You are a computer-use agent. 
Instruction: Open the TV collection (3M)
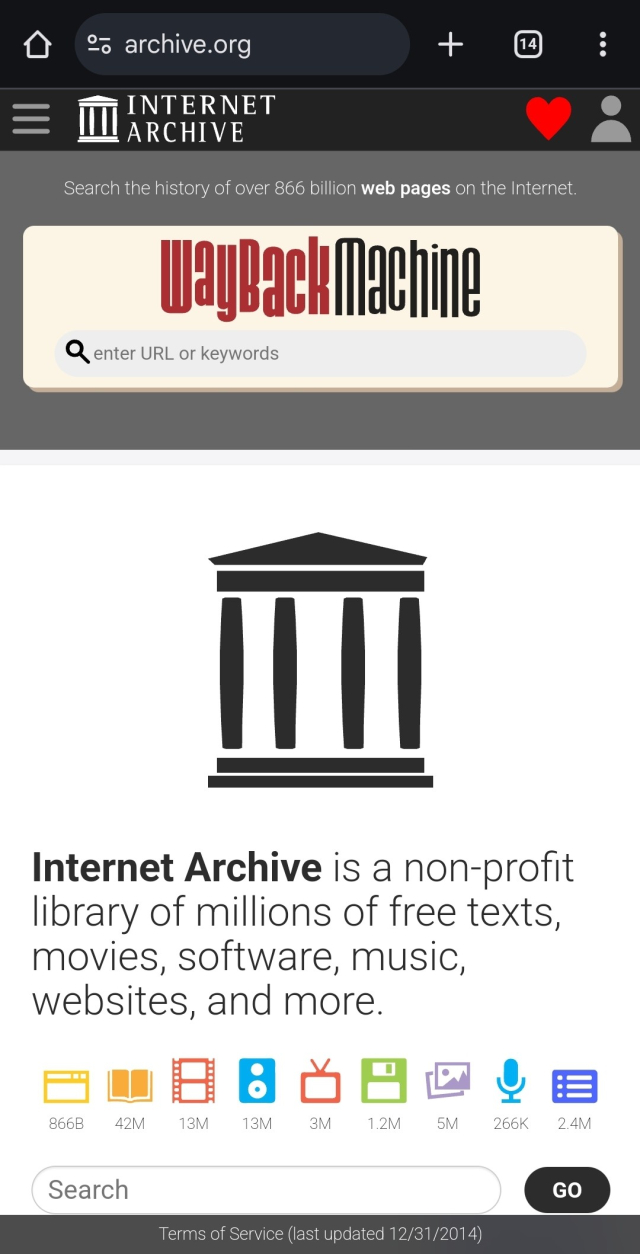[320, 1086]
